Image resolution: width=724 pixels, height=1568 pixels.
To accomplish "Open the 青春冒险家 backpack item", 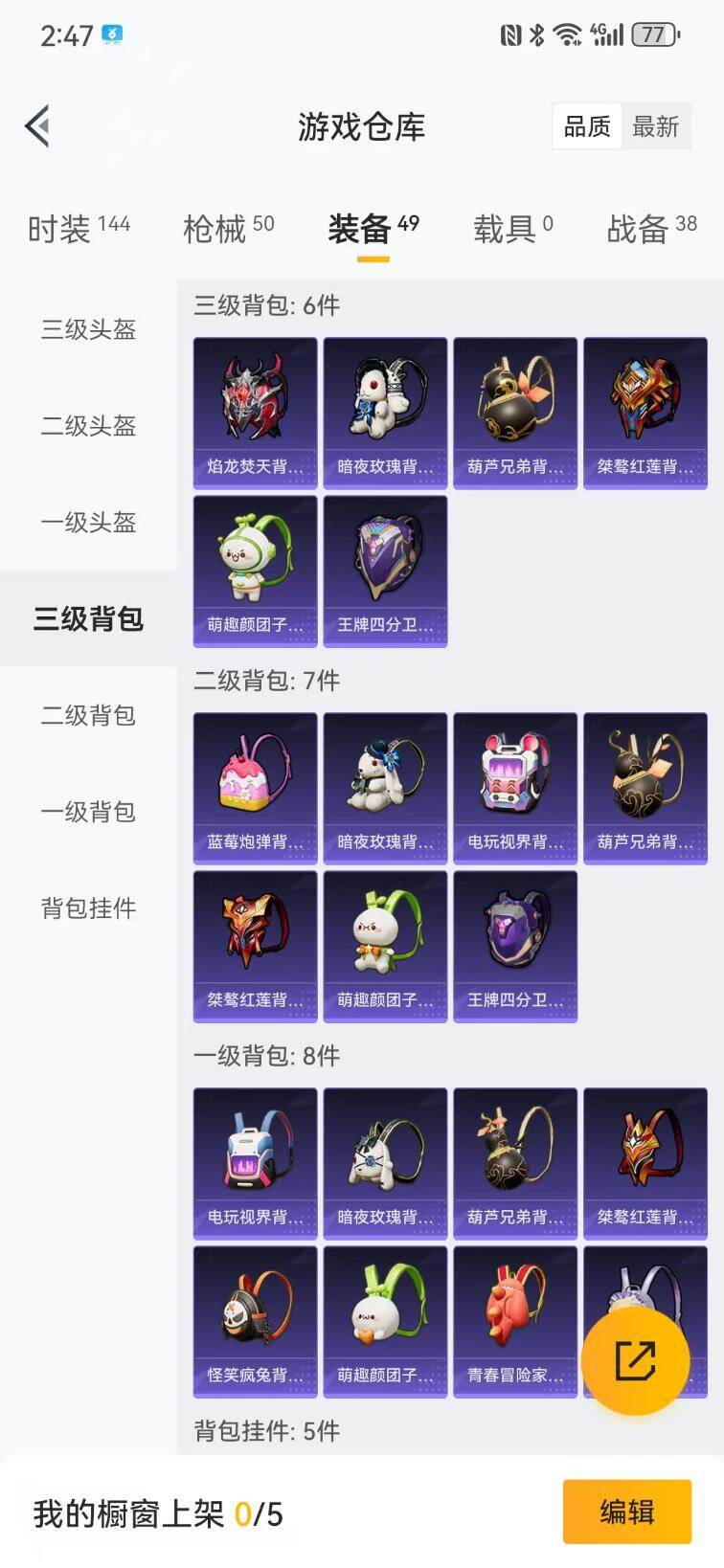I will (x=515, y=1320).
